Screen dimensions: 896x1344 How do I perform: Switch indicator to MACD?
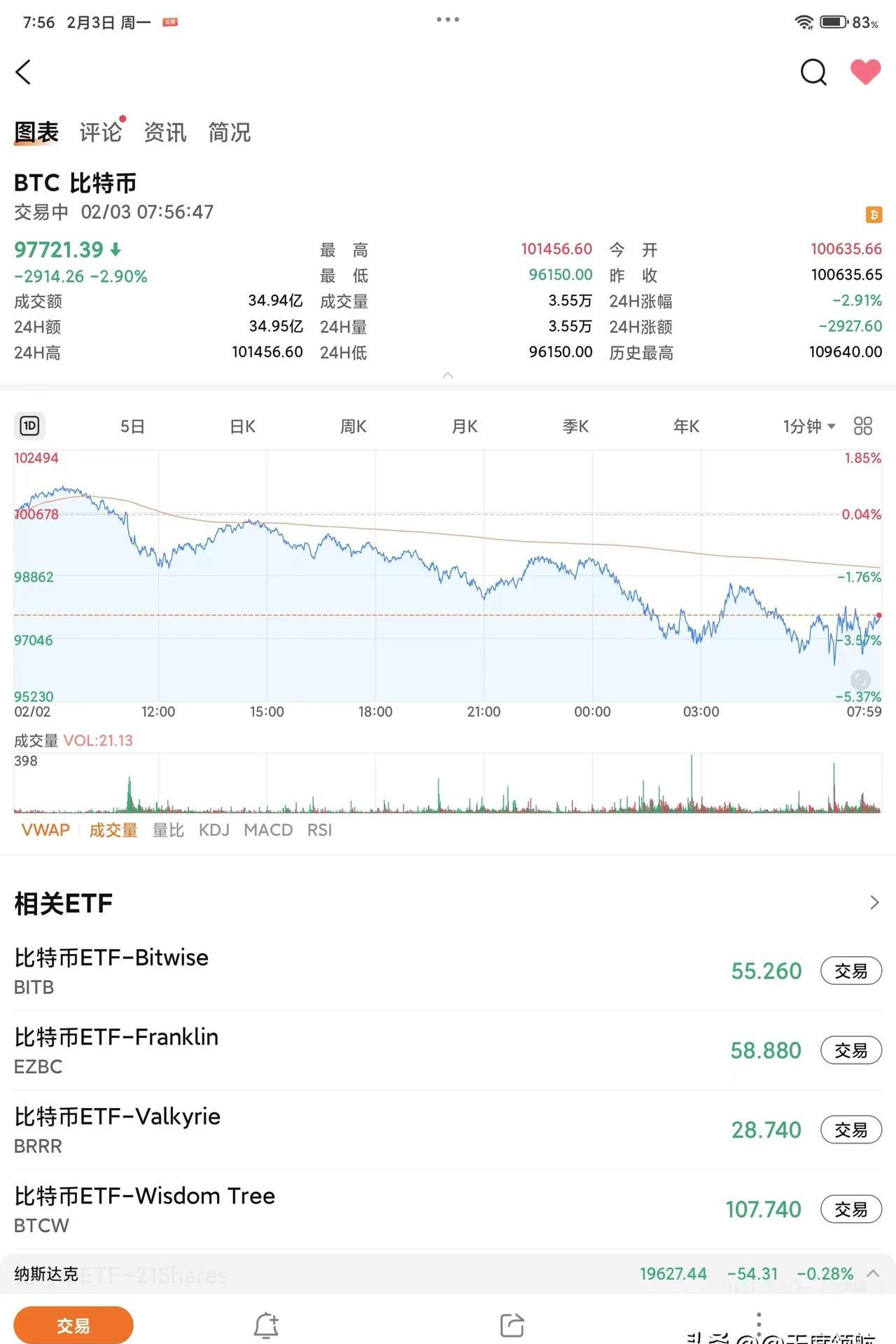(268, 830)
